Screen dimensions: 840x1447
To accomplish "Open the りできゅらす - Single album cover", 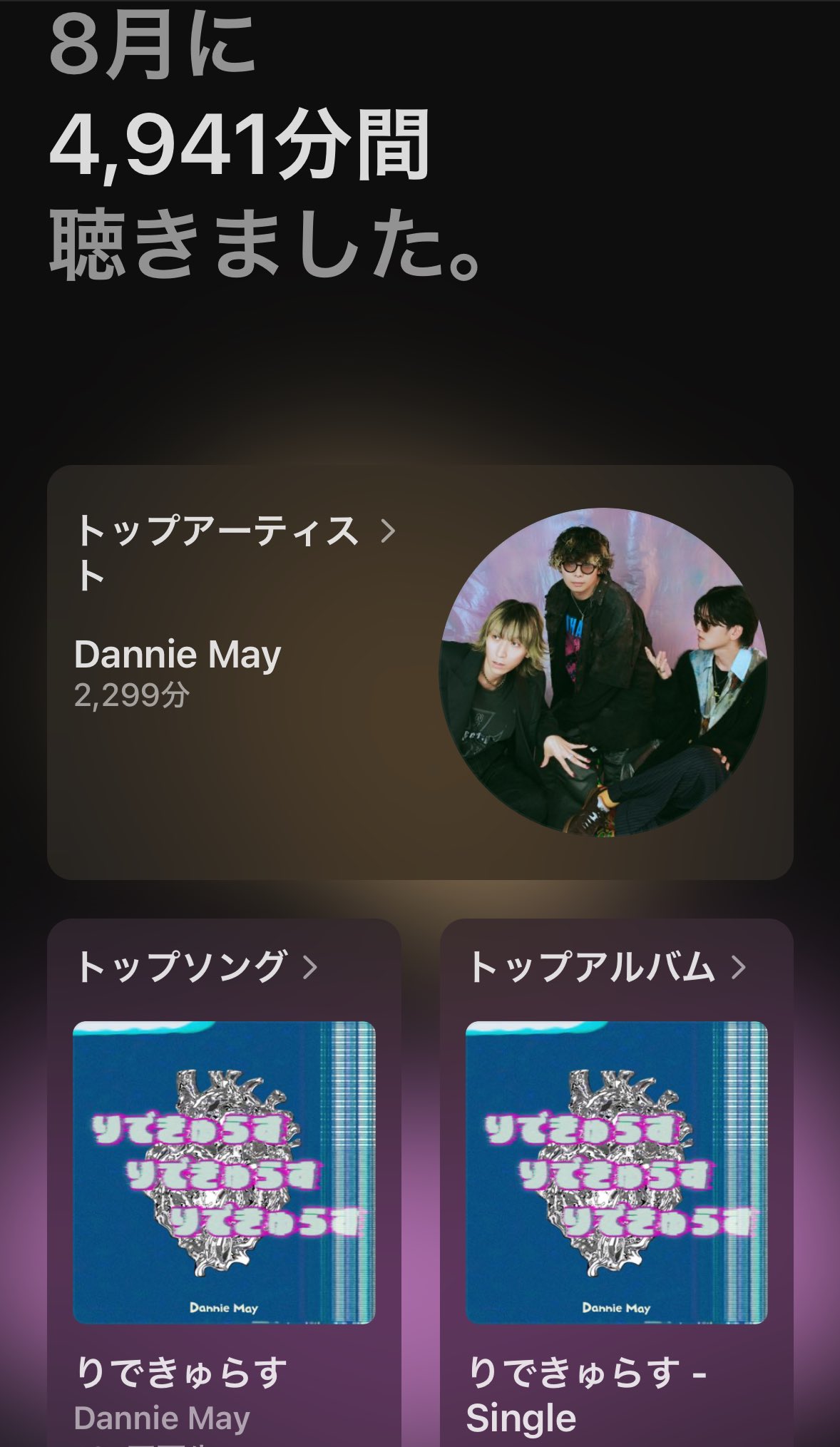I will (x=616, y=1172).
